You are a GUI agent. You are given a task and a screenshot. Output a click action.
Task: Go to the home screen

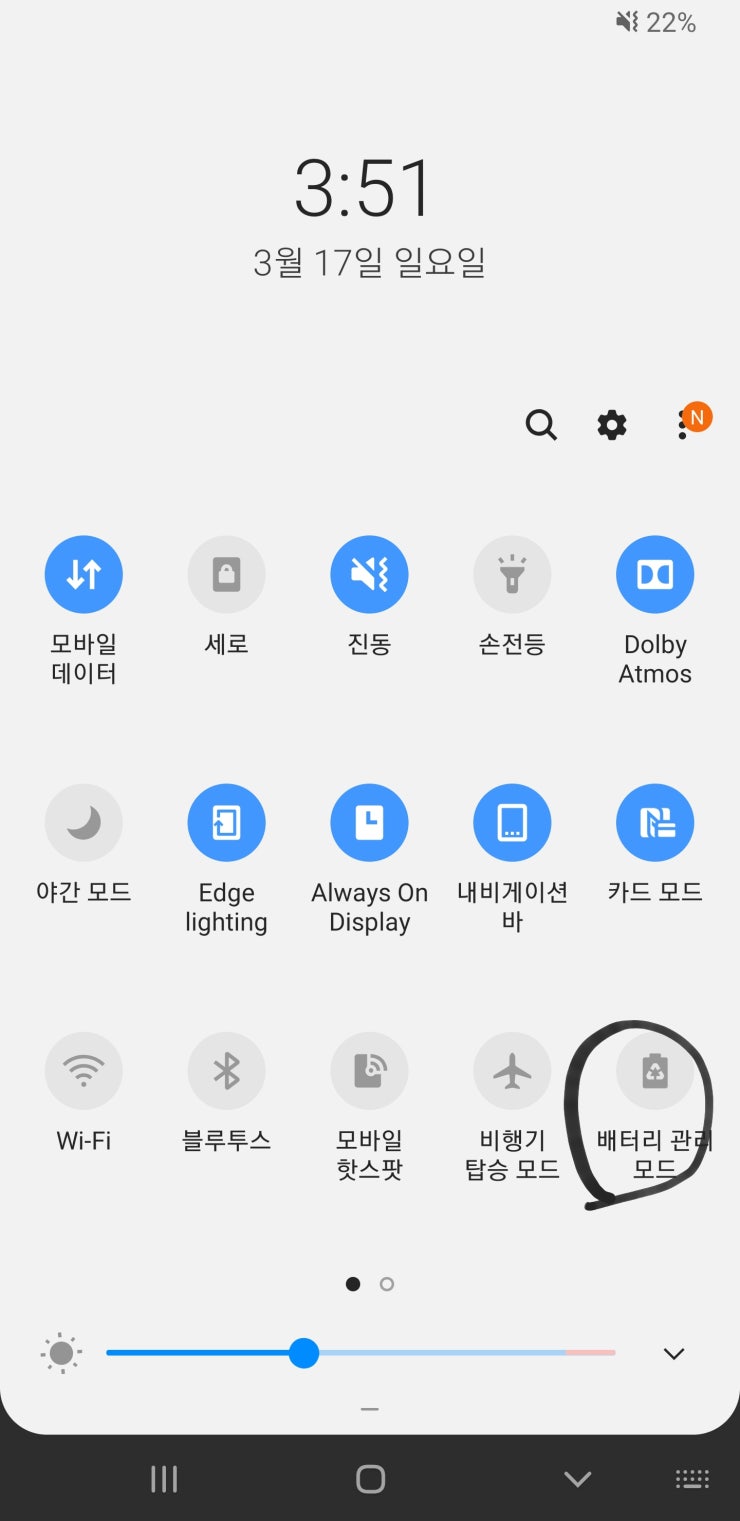coord(370,1479)
